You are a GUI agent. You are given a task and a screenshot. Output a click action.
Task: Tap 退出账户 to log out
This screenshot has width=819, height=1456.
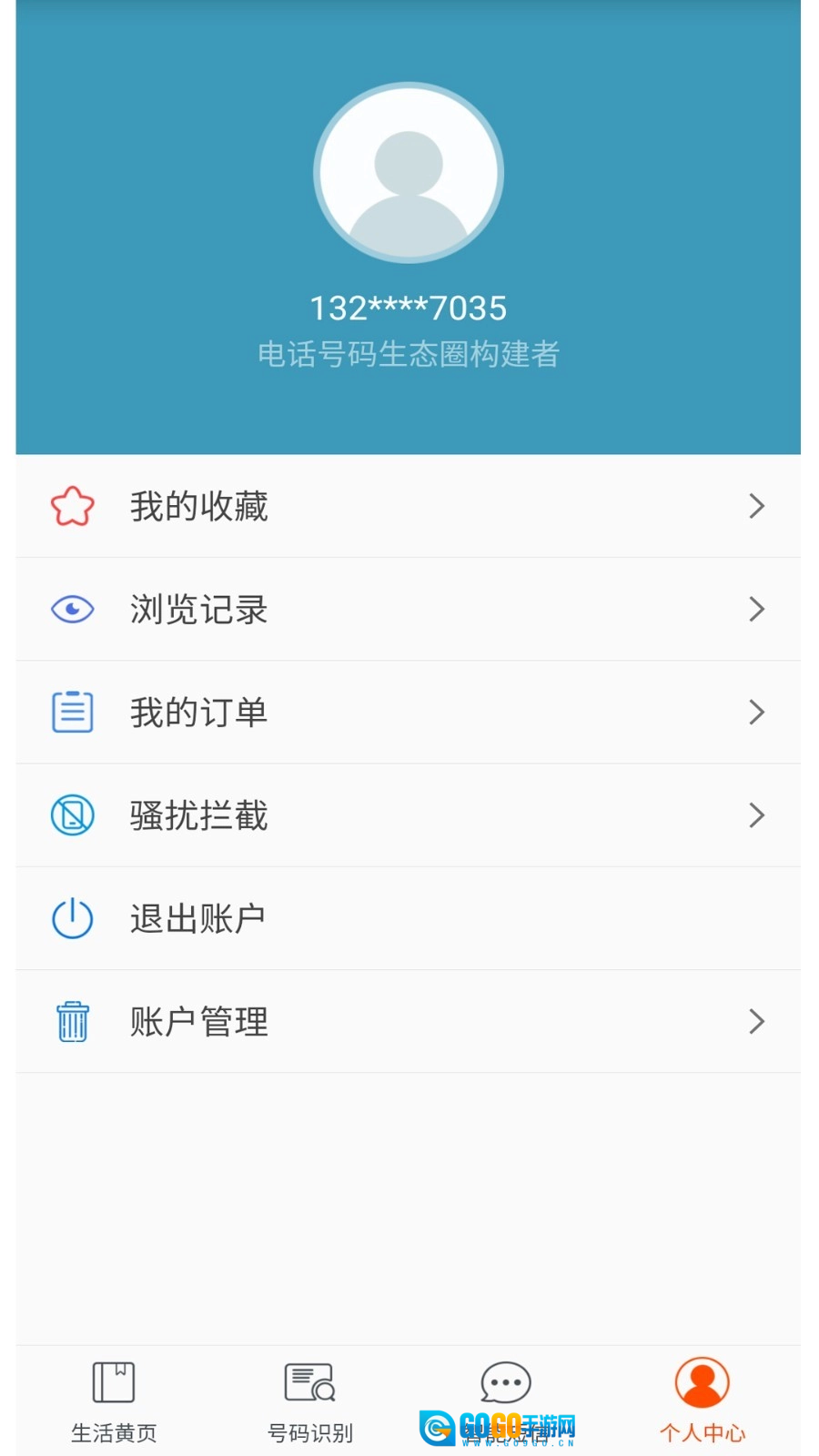click(x=408, y=918)
